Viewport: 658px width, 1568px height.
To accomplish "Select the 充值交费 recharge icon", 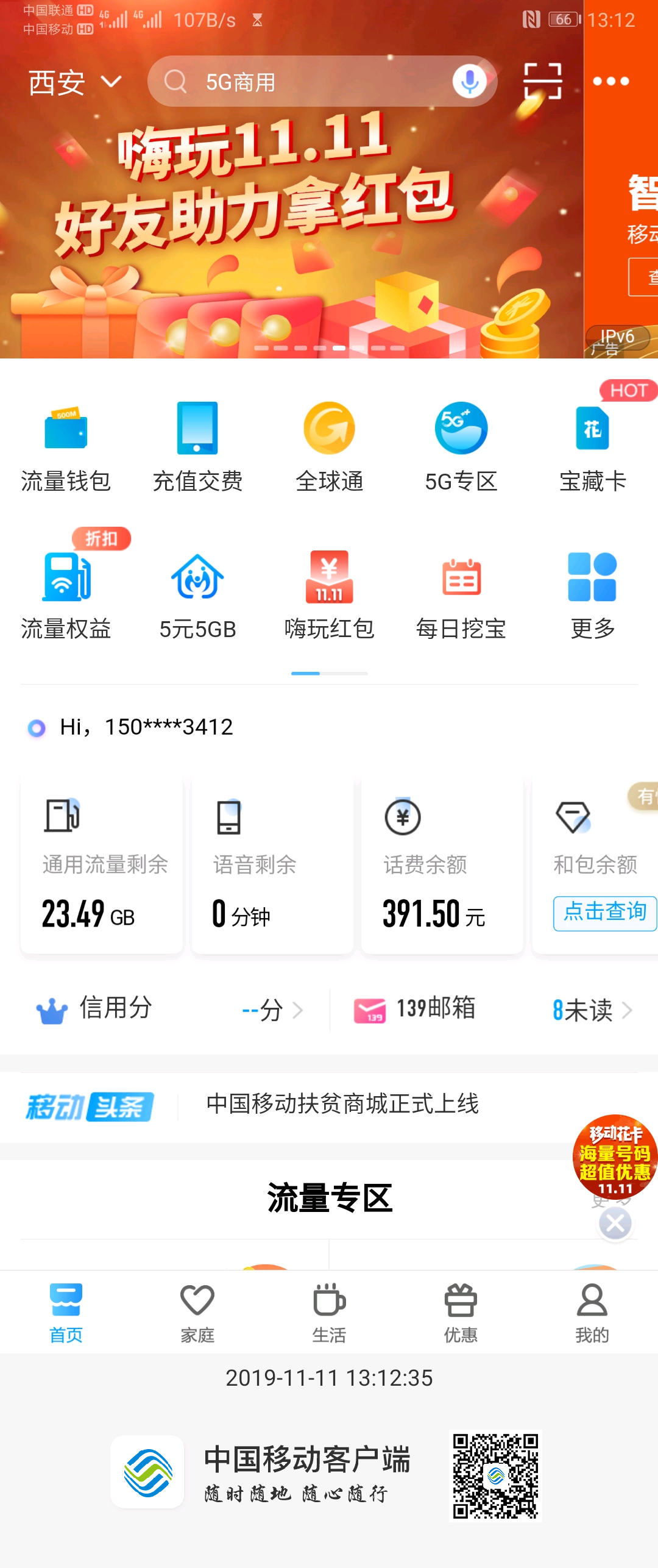I will tap(197, 445).
